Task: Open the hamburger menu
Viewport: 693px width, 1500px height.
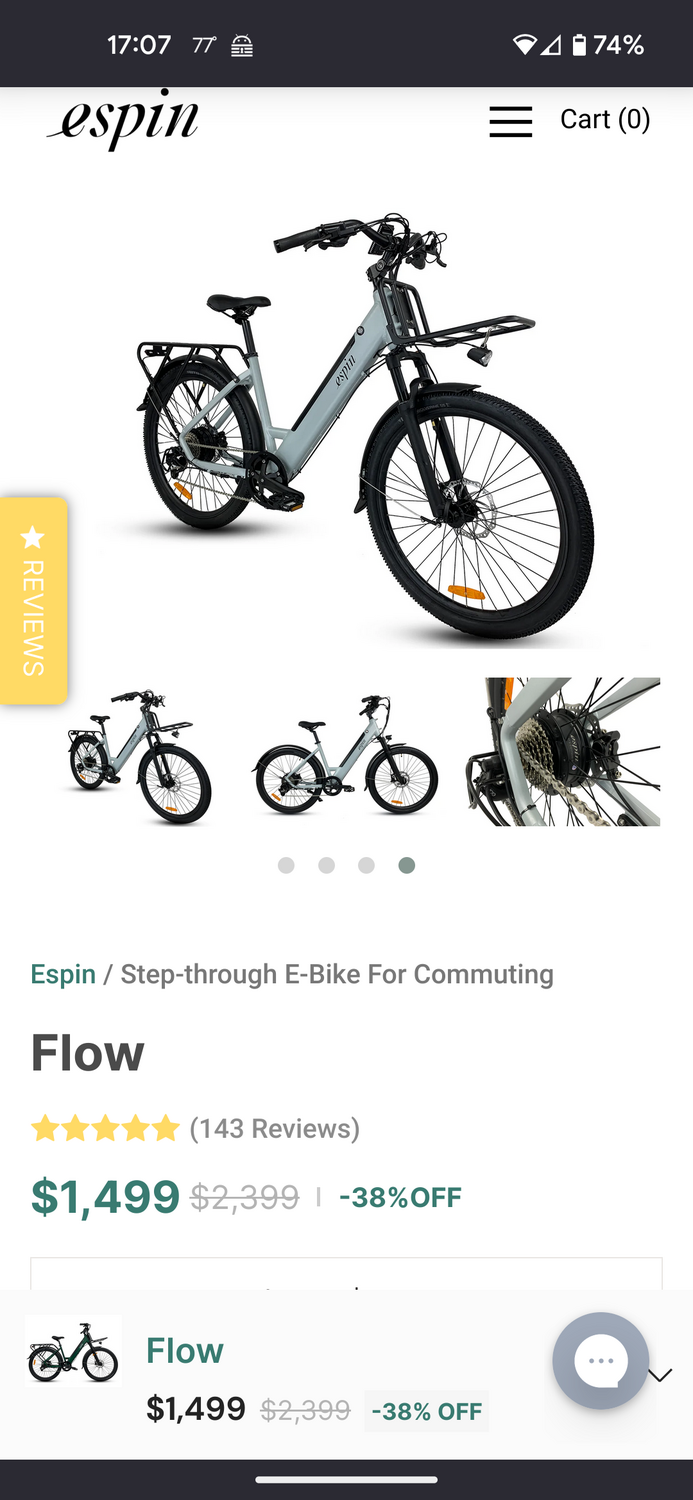Action: click(x=510, y=121)
